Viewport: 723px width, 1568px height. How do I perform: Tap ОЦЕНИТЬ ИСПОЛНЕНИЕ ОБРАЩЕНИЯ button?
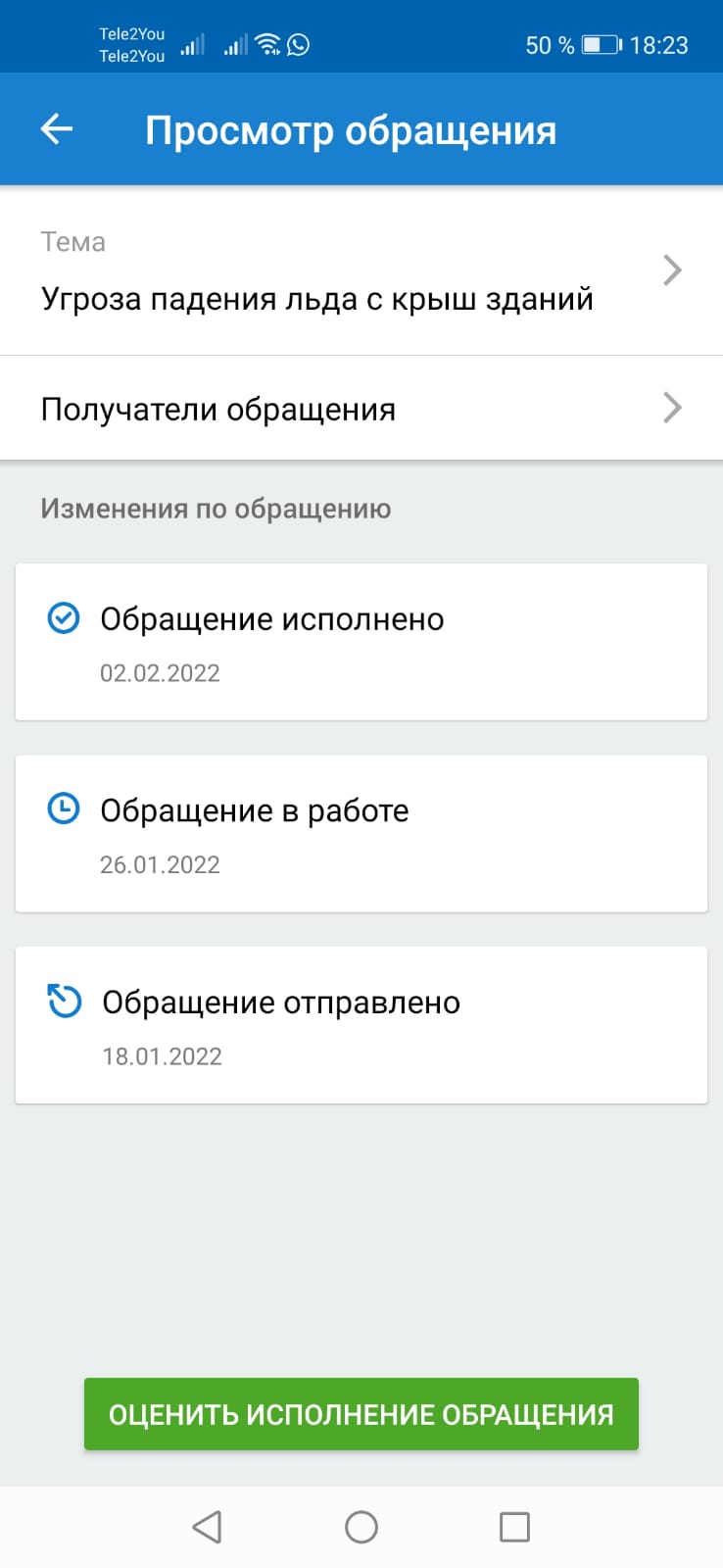coord(361,1414)
